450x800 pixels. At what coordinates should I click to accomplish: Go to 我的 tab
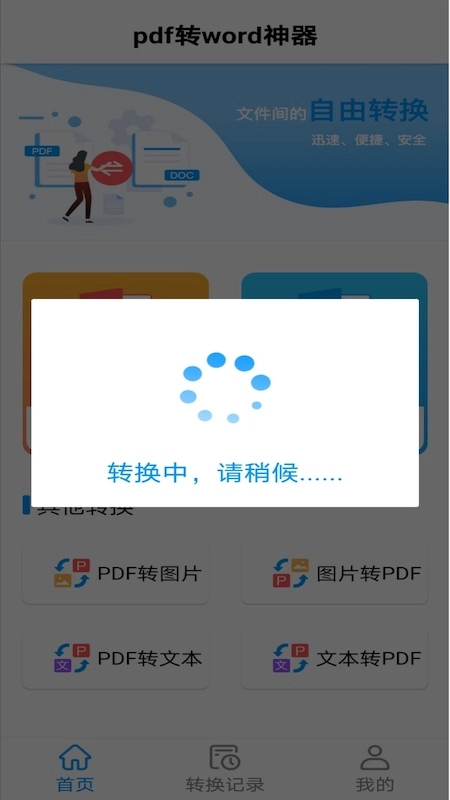(x=375, y=768)
